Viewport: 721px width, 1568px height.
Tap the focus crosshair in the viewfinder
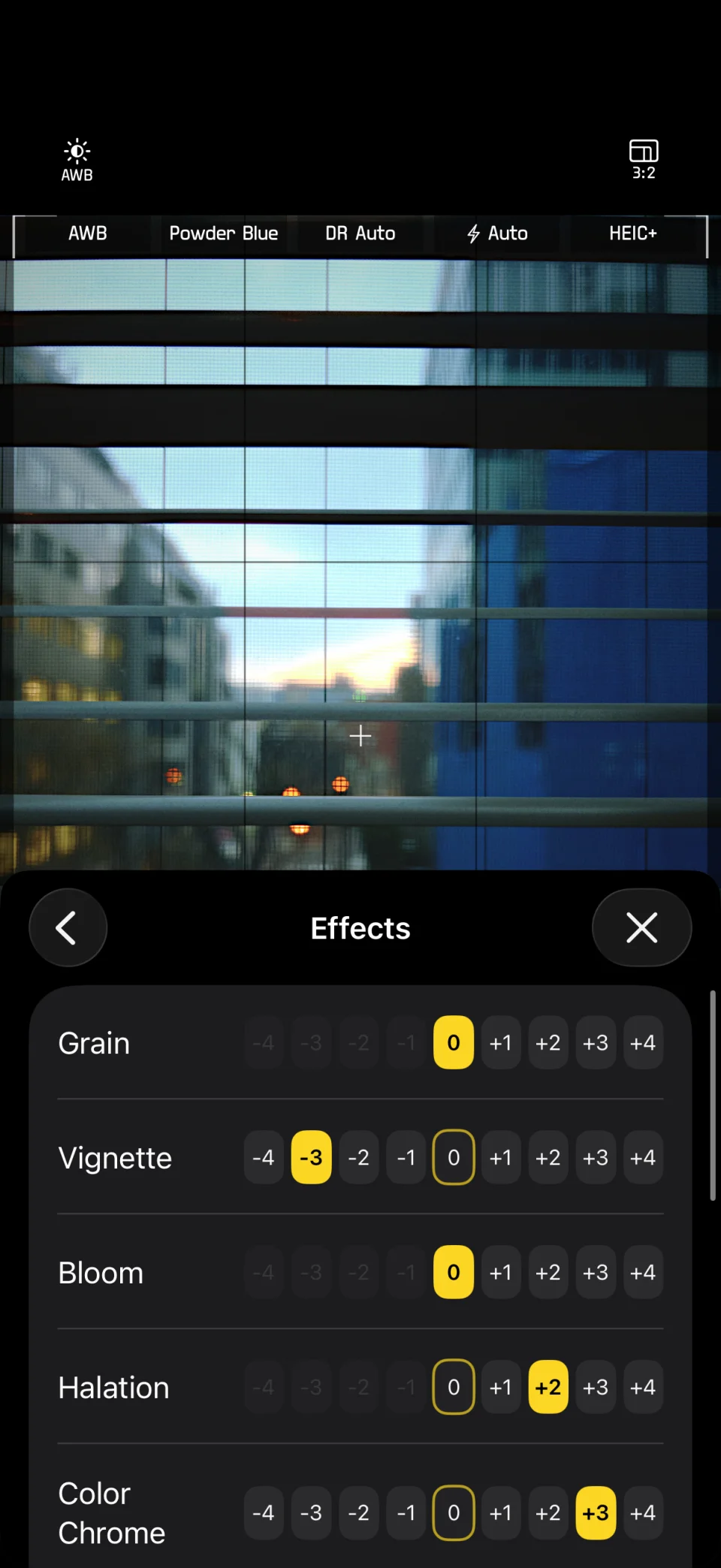360,736
